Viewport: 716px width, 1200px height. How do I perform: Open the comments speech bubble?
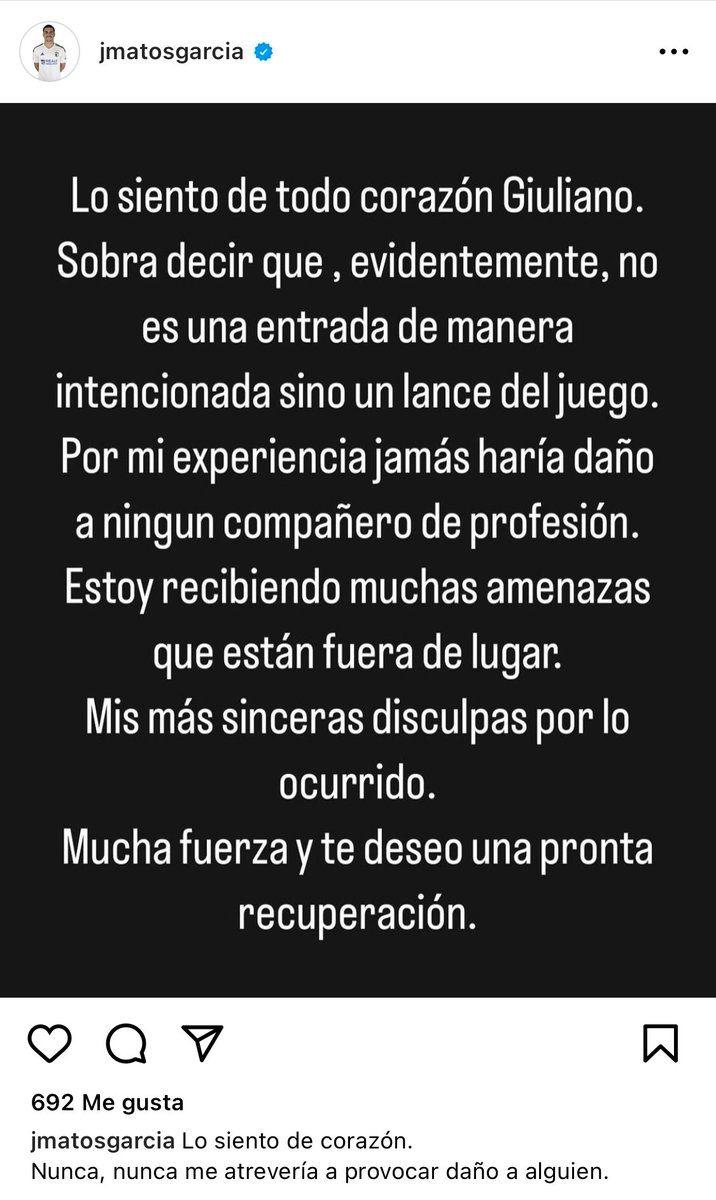point(126,1044)
